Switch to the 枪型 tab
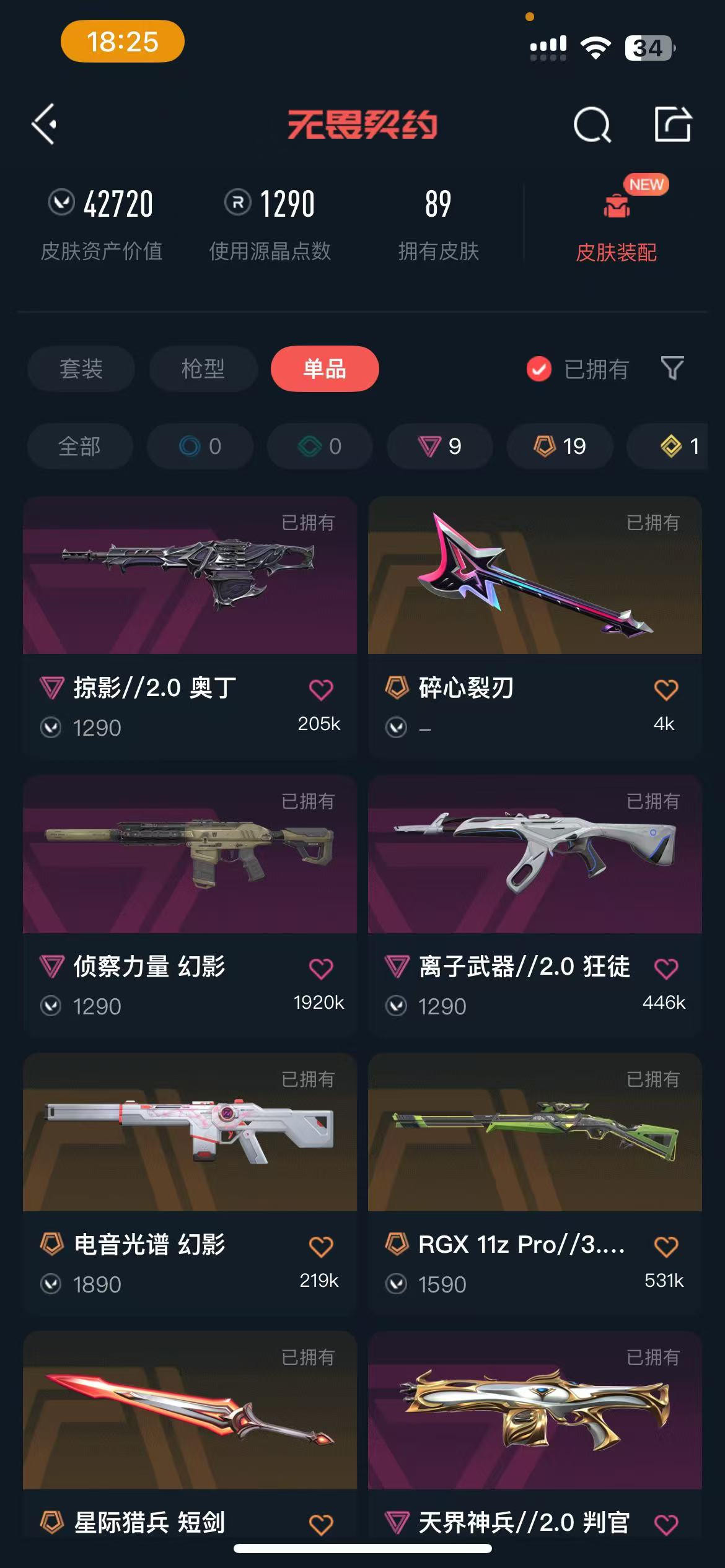Viewport: 725px width, 1568px height. (203, 369)
